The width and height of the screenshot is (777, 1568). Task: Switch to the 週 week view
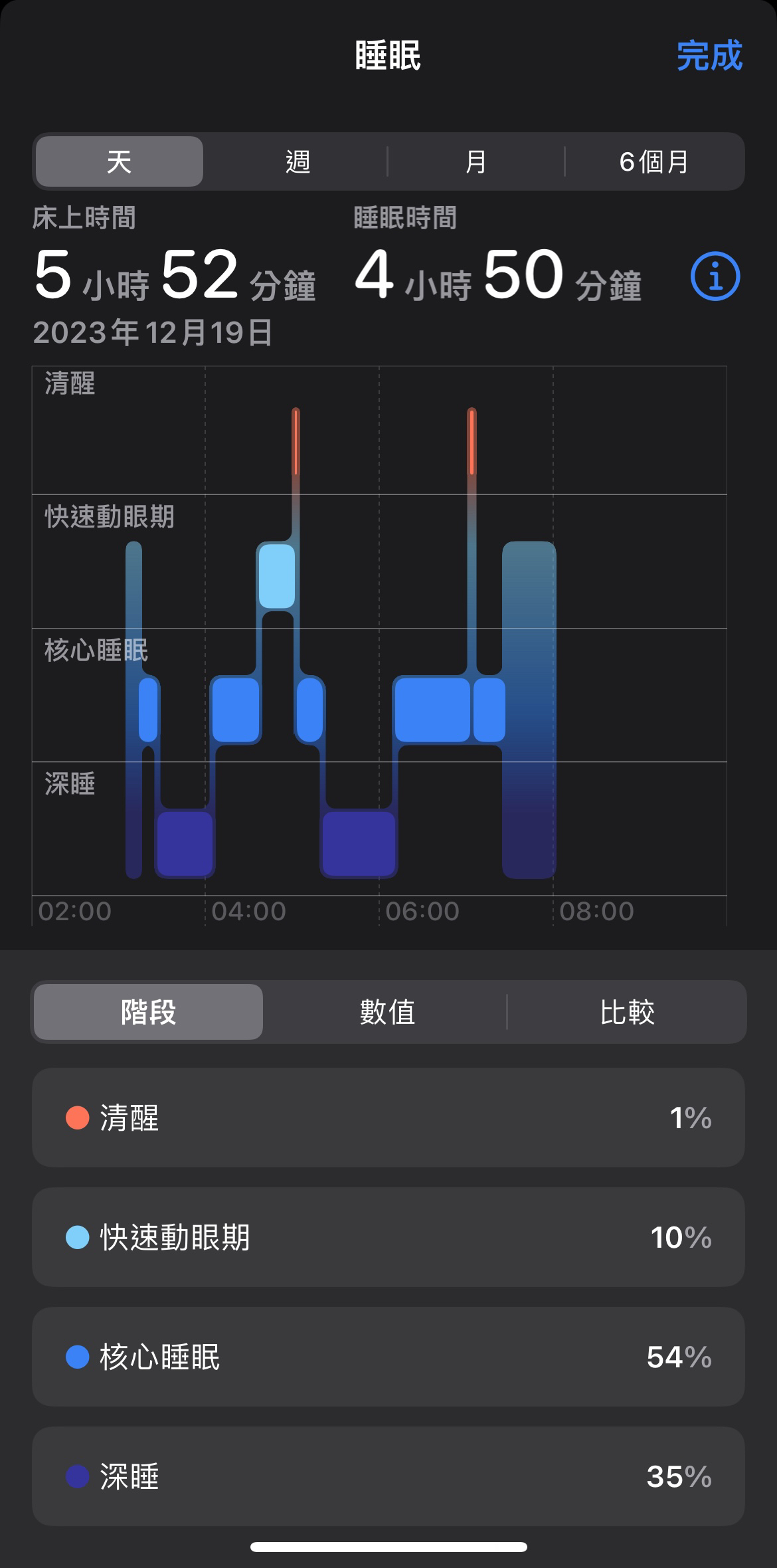[298, 161]
